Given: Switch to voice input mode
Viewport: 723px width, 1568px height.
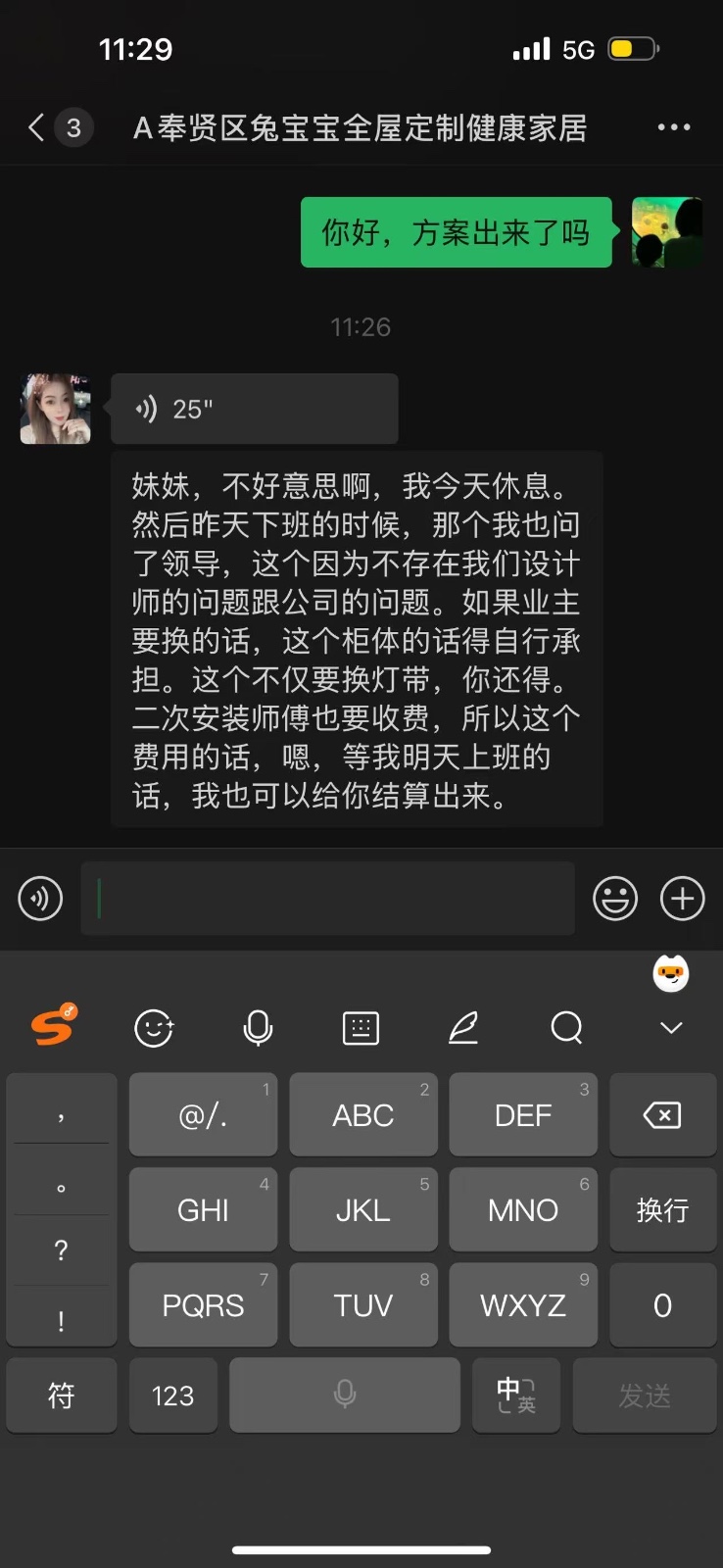Looking at the screenshot, I should point(40,899).
